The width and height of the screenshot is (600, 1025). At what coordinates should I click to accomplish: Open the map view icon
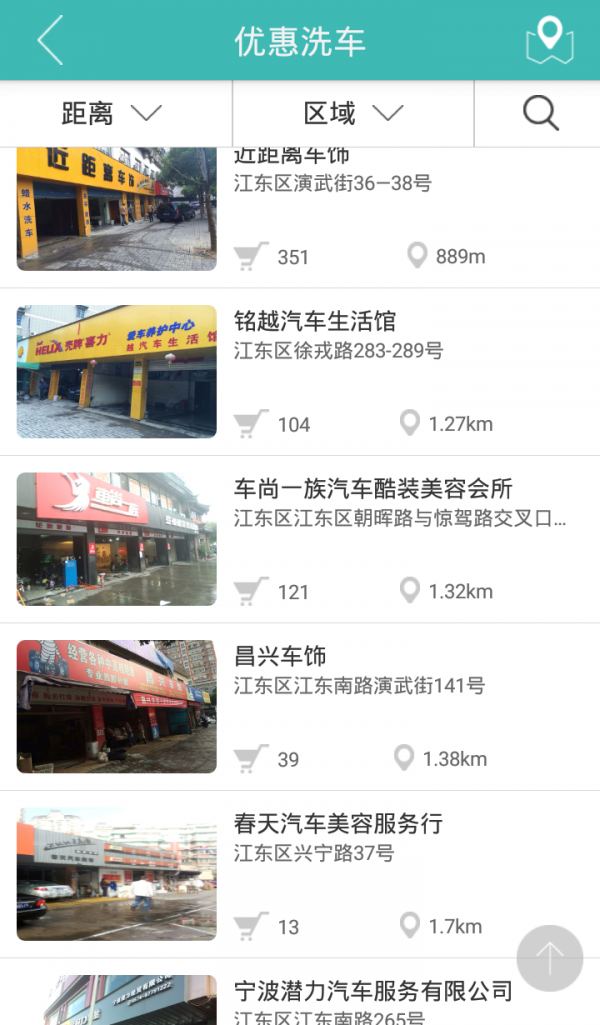(549, 40)
